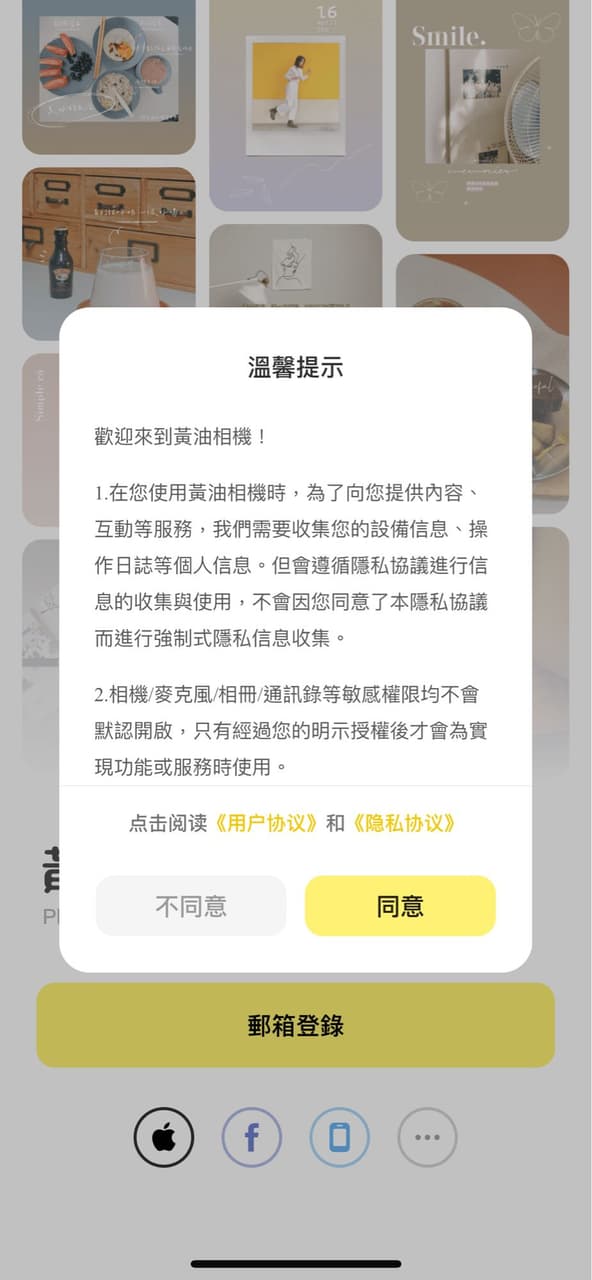Choose 郵箱登錄 to sign in by email
The height and width of the screenshot is (1280, 592).
coord(296,1025)
